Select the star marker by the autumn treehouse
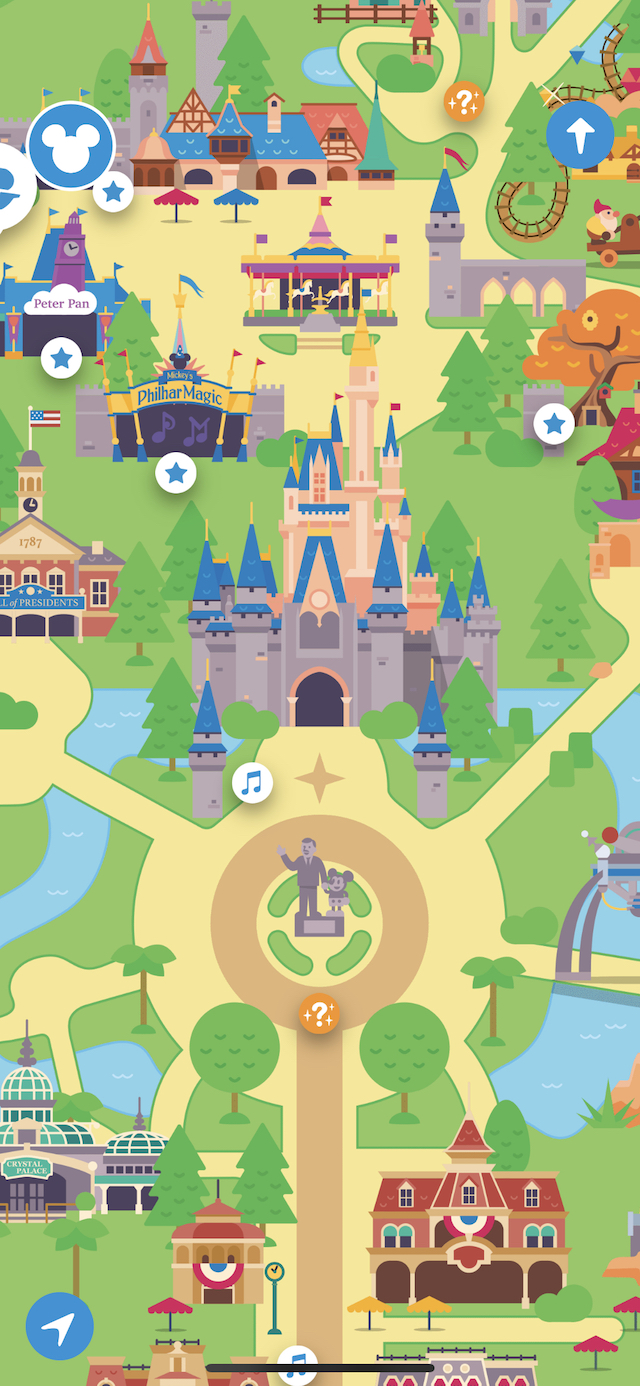 (x=554, y=424)
